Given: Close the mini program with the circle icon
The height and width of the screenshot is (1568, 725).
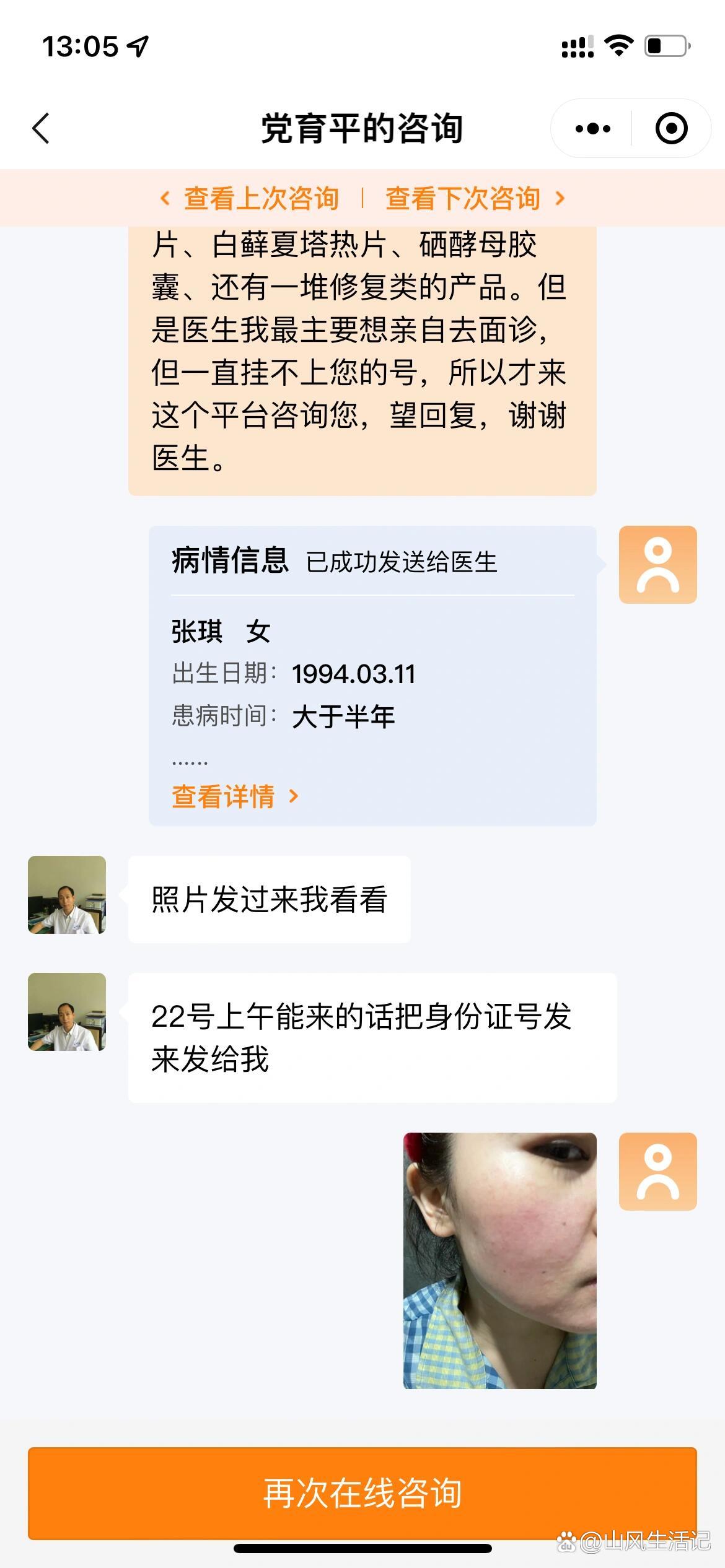Looking at the screenshot, I should 671,129.
